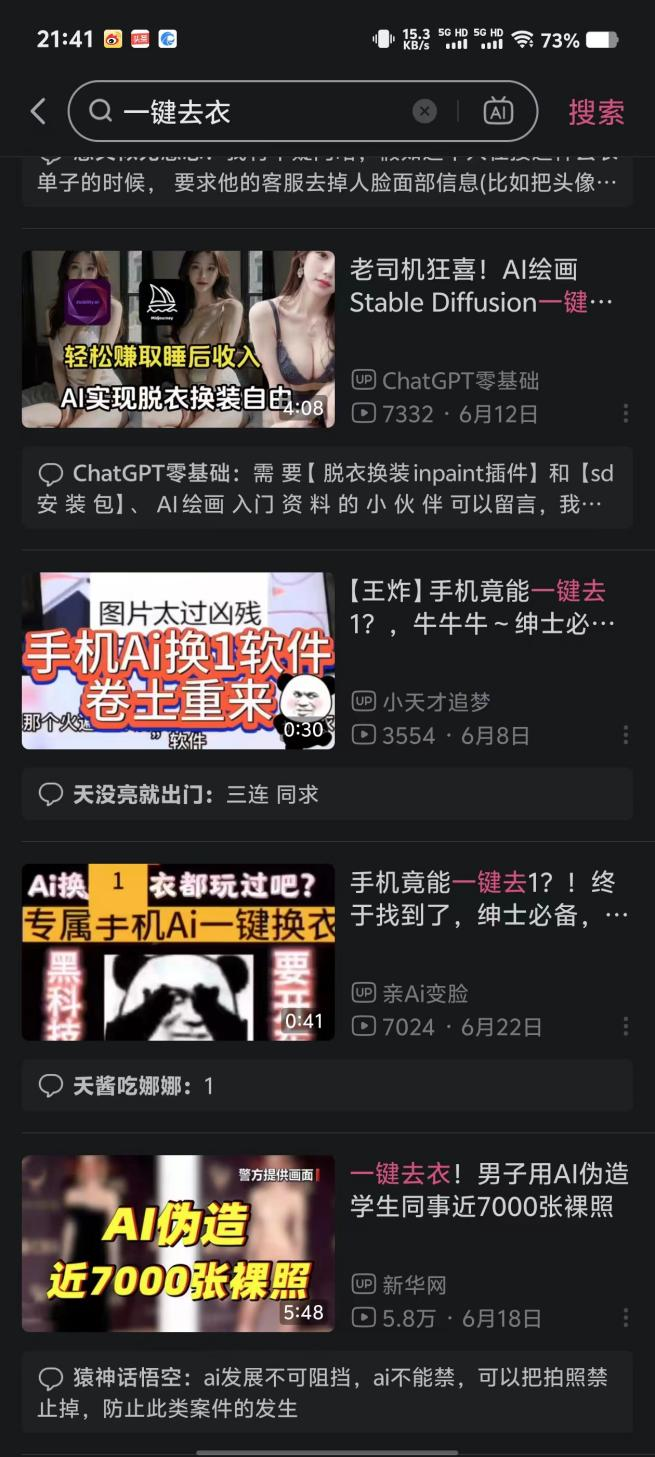The image size is (655, 1457).
Task: Open the overflow menu for the 新华网 video
Action: coord(626,1317)
